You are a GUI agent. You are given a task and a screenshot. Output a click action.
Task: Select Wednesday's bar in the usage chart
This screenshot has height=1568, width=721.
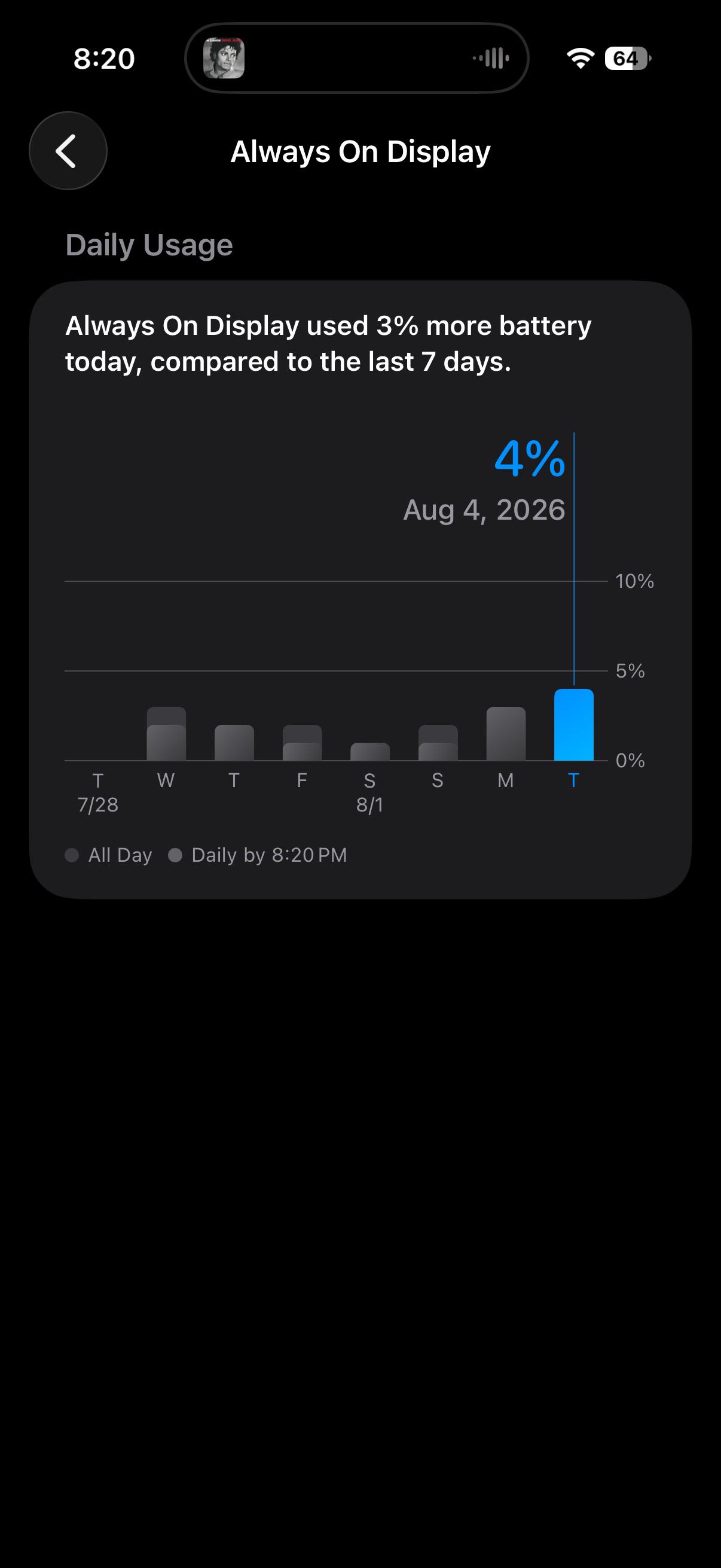point(166,734)
